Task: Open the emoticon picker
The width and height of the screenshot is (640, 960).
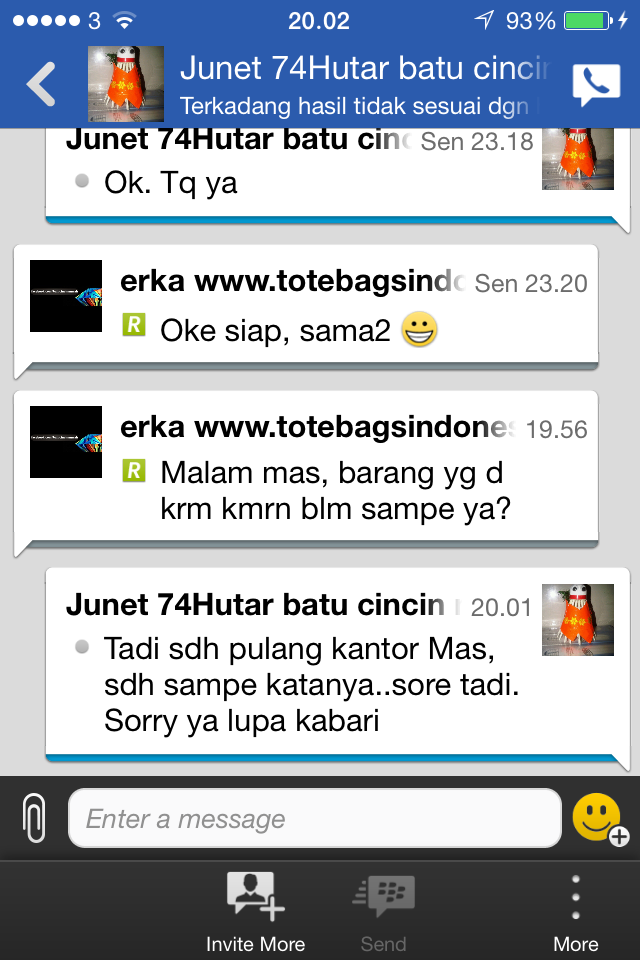Action: 599,819
